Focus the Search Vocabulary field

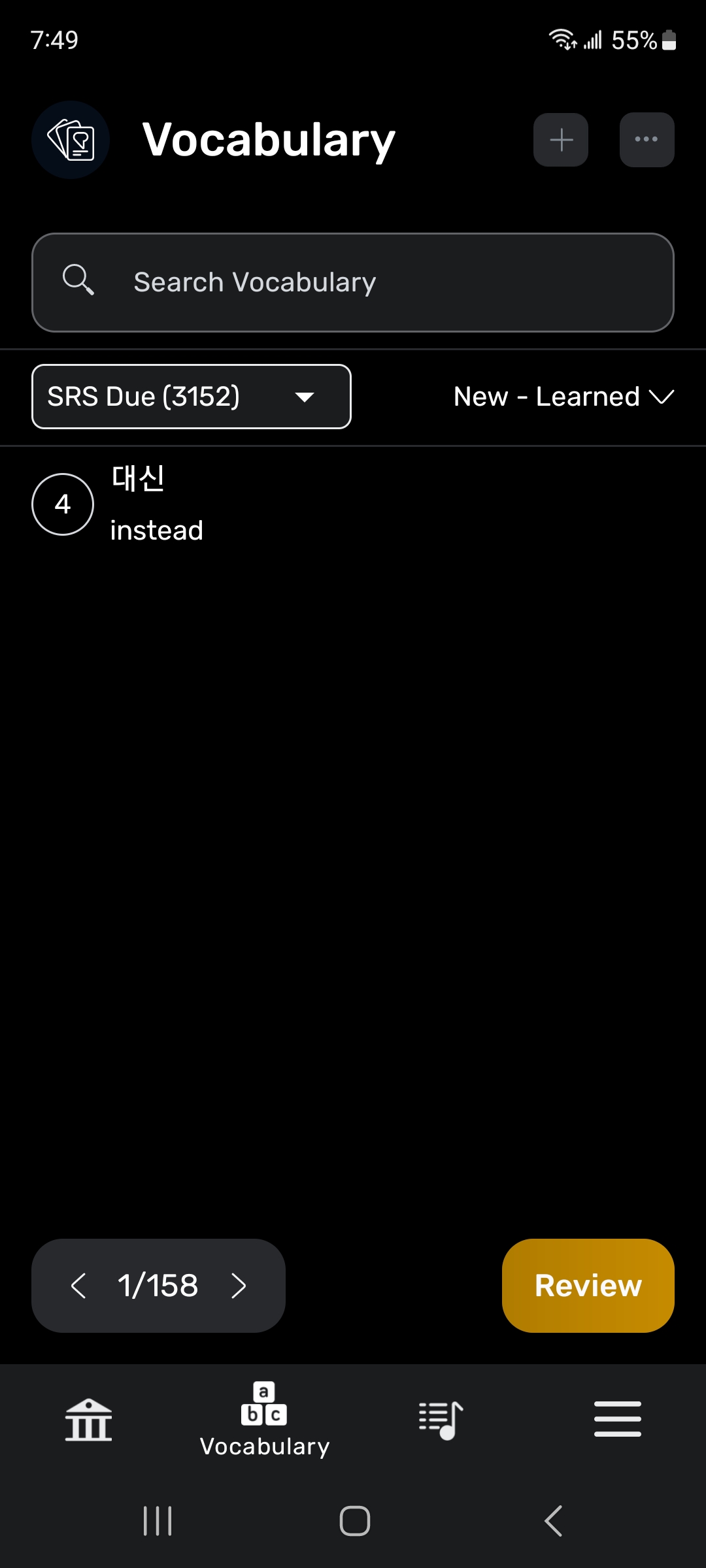pyautogui.click(x=353, y=282)
